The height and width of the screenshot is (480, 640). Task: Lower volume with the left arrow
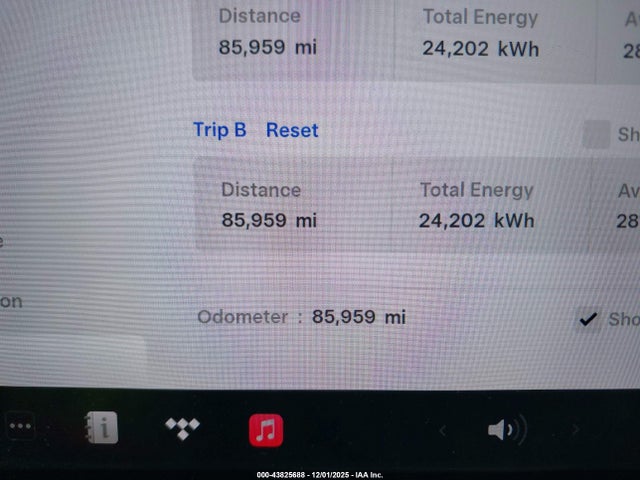coord(443,430)
